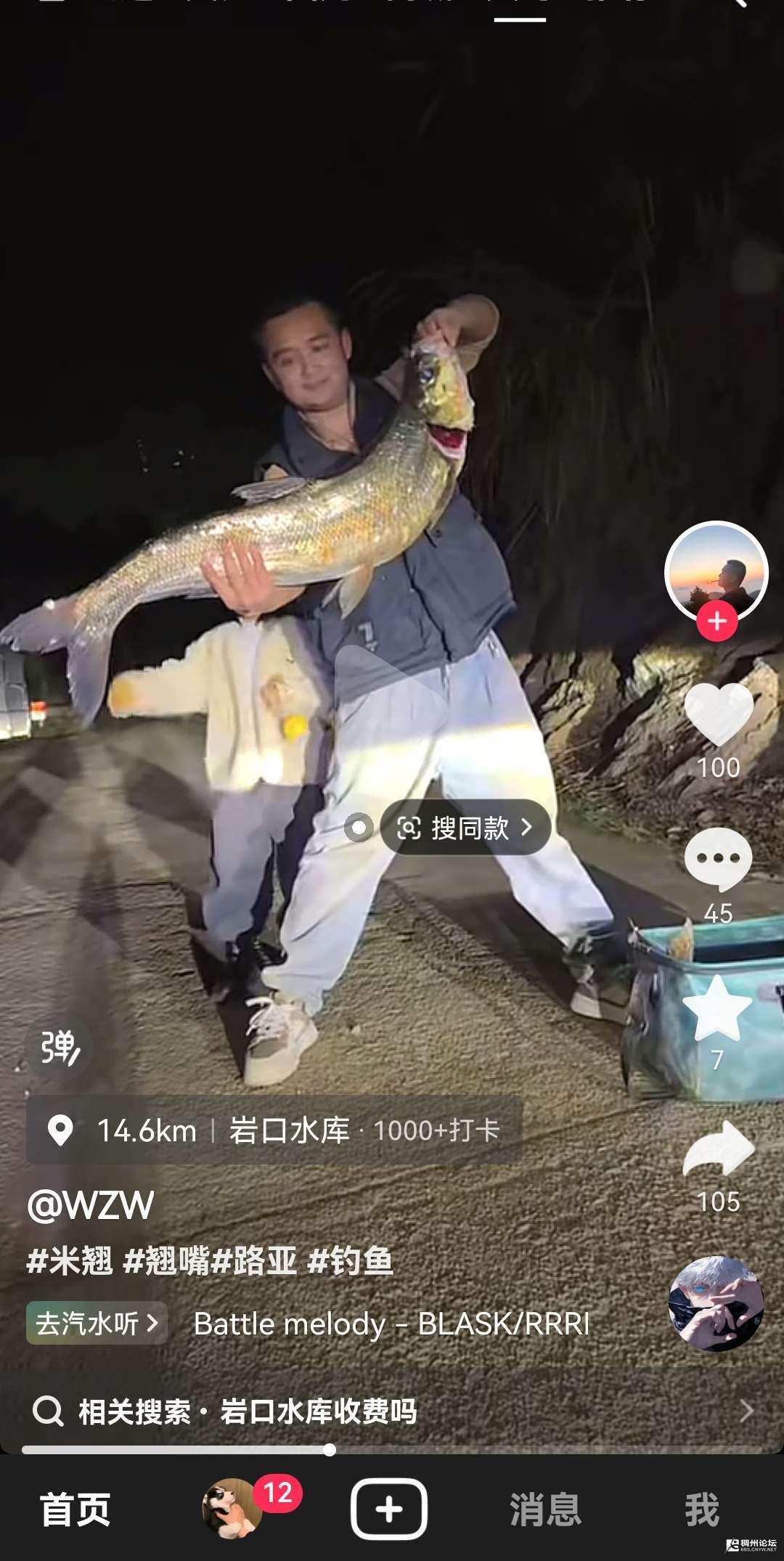Image resolution: width=784 pixels, height=1561 pixels.
Task: Tap 去汽水听 to listen in music app
Action: tap(97, 1324)
